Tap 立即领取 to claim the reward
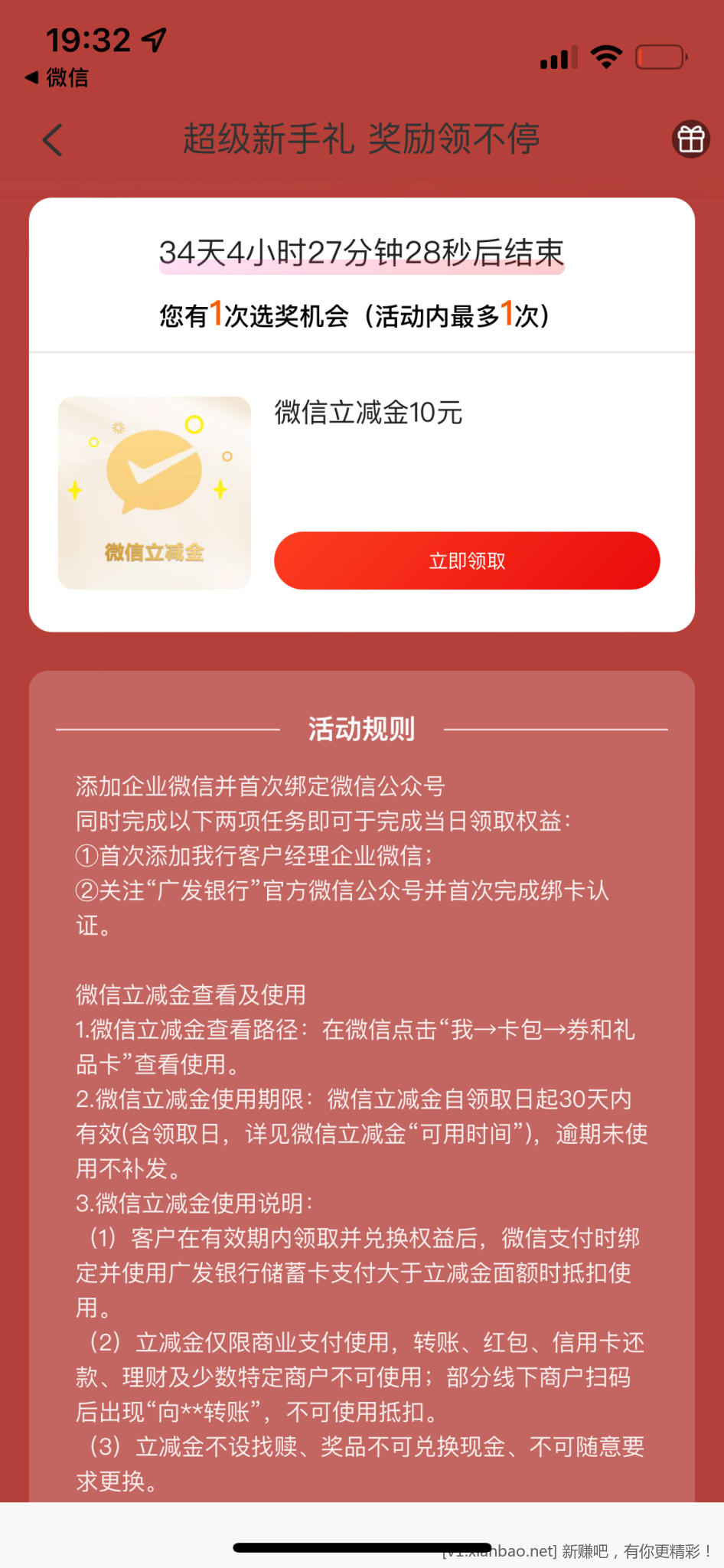Viewport: 724px width, 1568px height. [467, 560]
